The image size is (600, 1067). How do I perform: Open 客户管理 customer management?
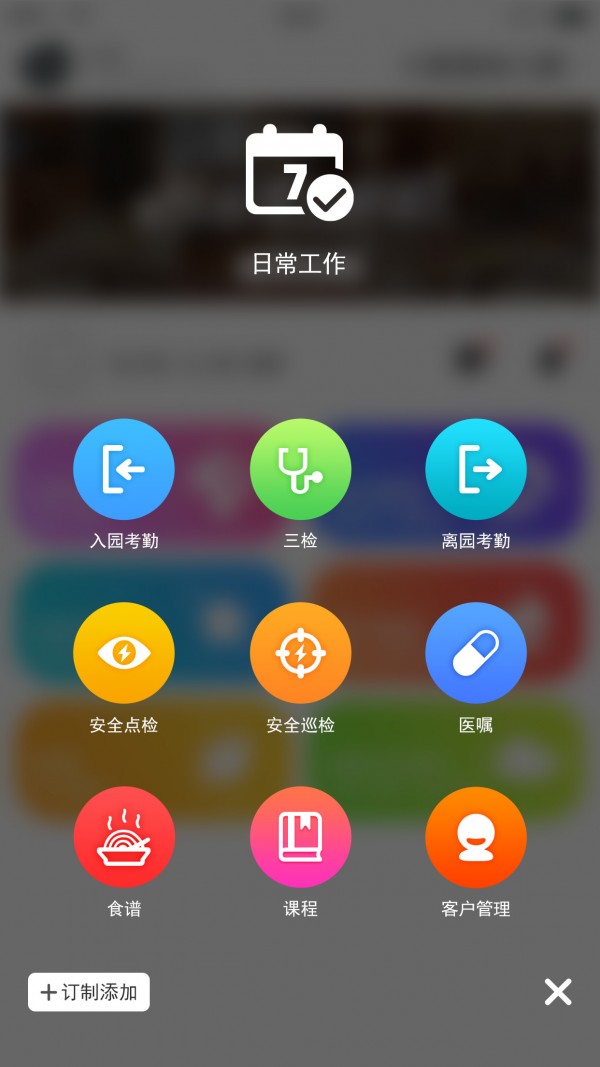[476, 837]
